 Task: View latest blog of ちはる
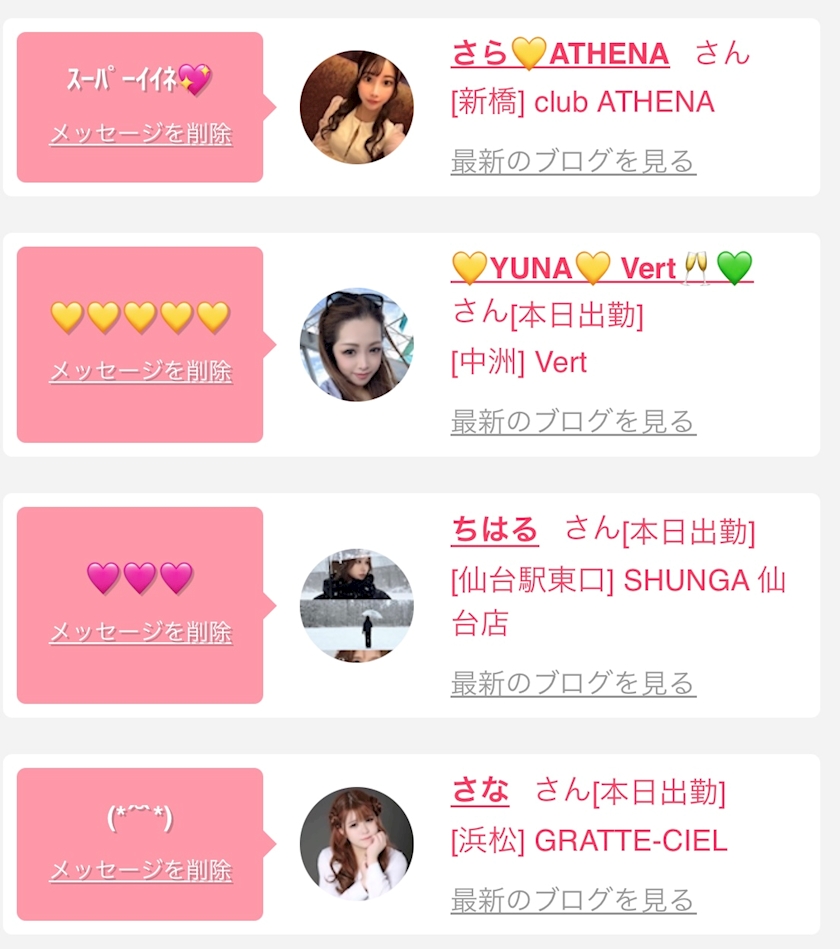click(x=573, y=683)
